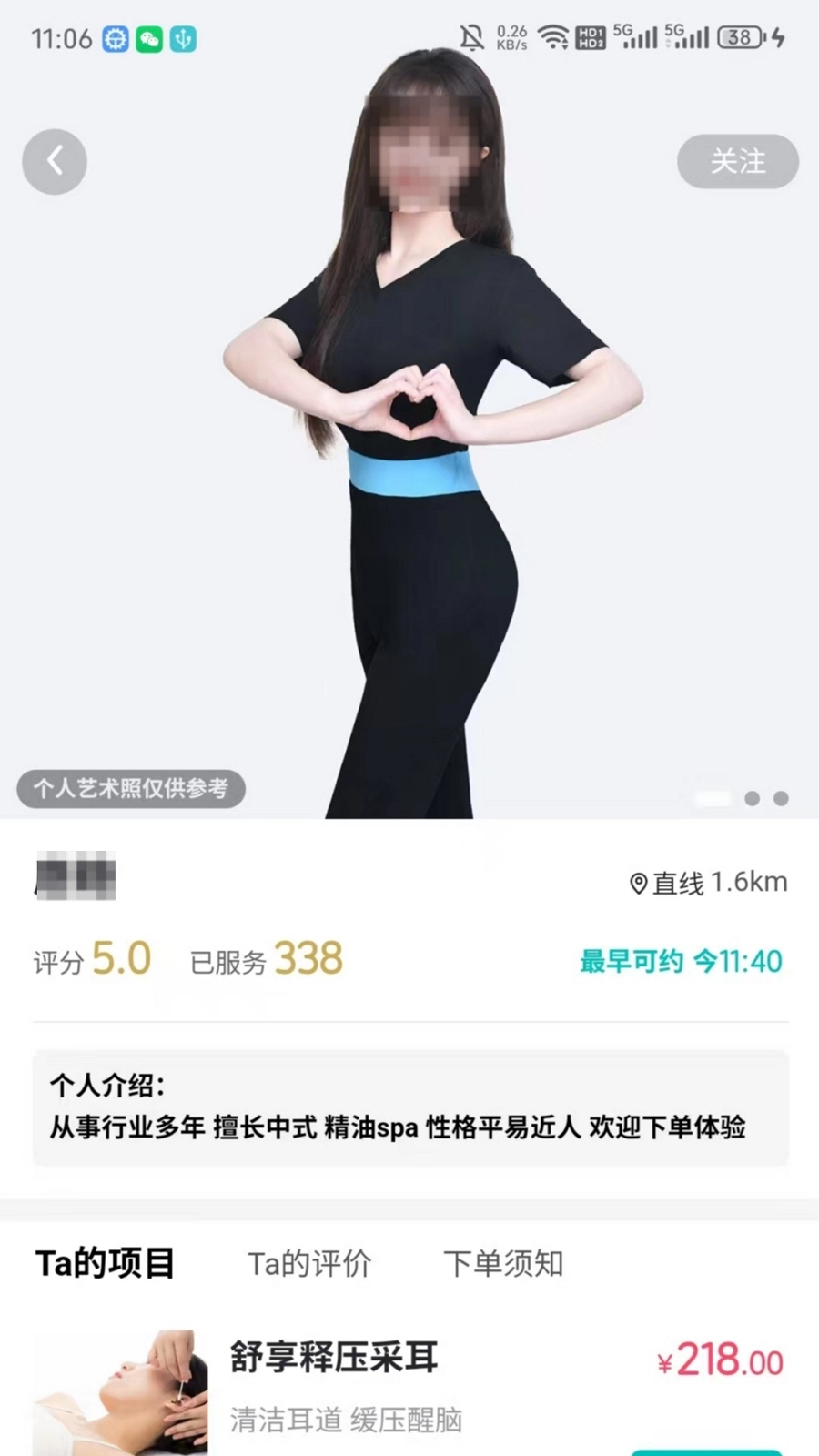This screenshot has height=1456, width=819.
Task: Tap the green messaging icon in status bar
Action: pos(148,39)
